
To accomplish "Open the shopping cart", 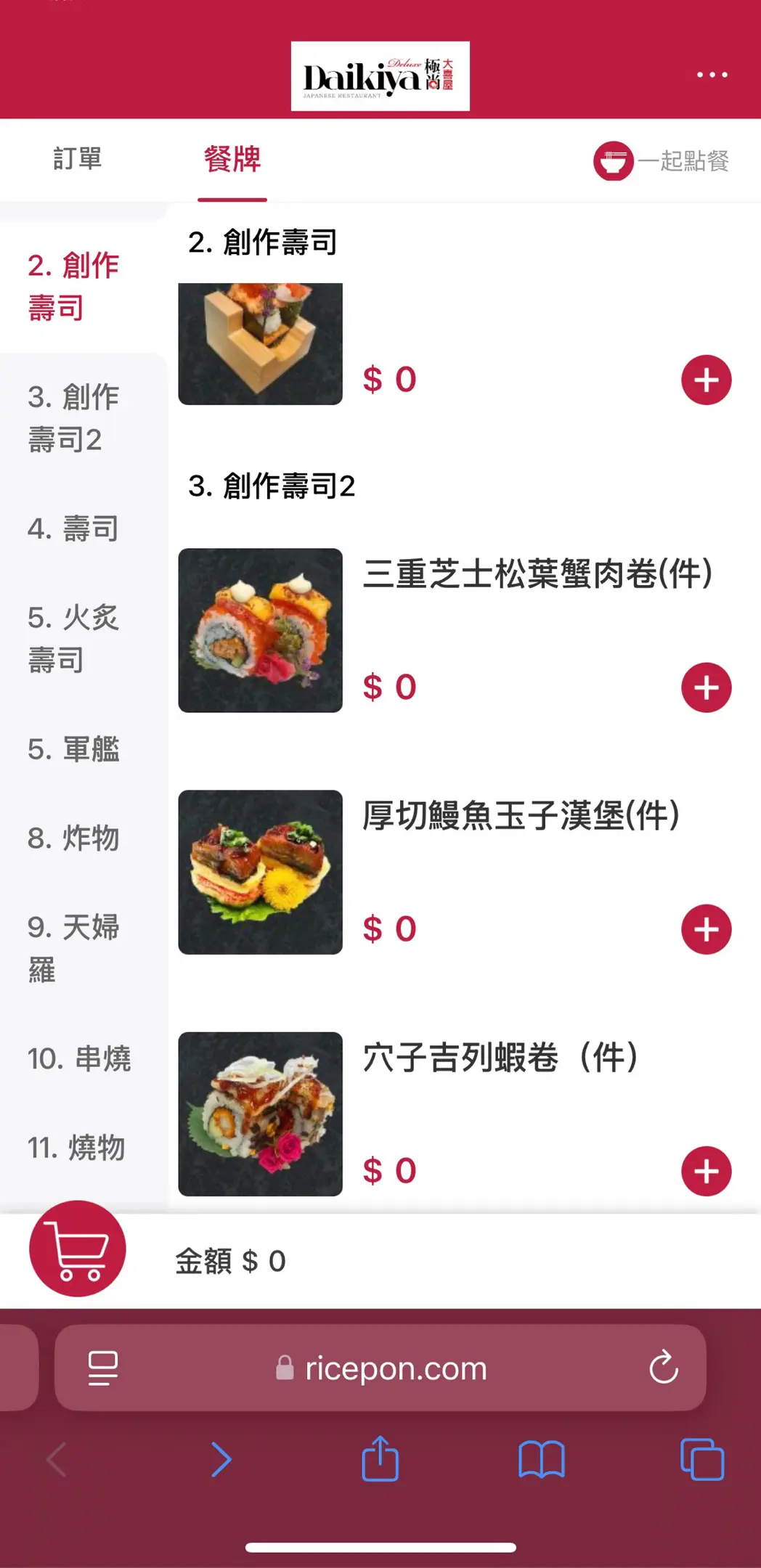I will [x=78, y=1249].
